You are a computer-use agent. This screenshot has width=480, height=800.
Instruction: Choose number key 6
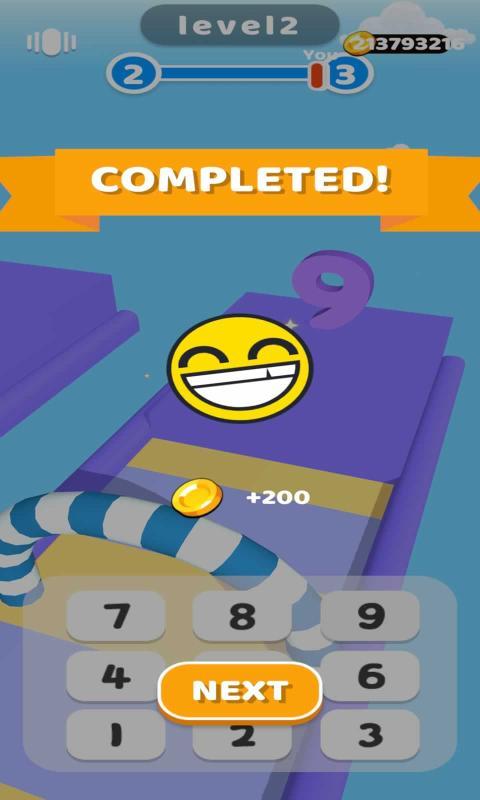point(370,676)
